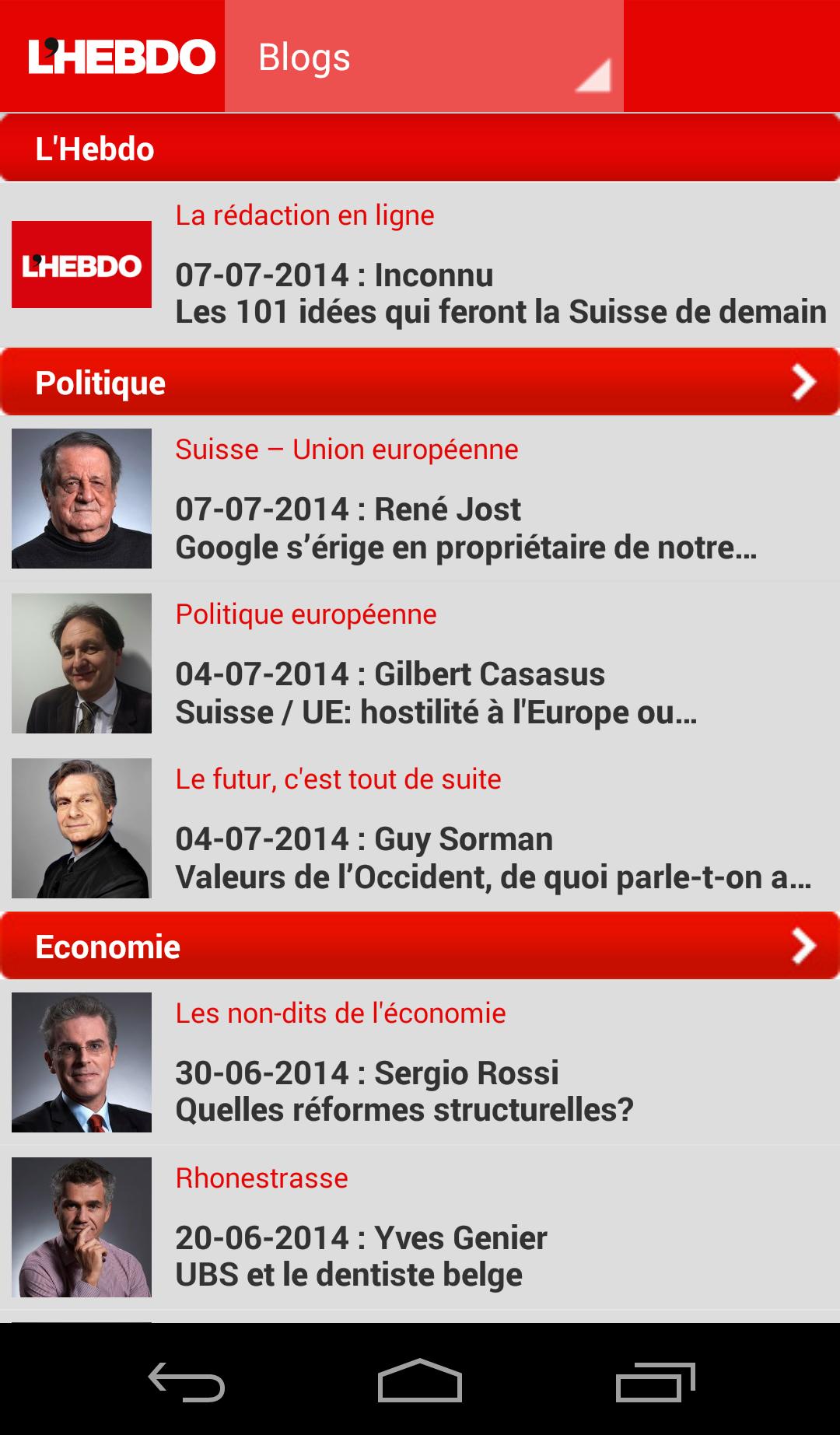Tap the arrow icon on the Economie header
This screenshot has height=1435, width=840.
click(805, 946)
